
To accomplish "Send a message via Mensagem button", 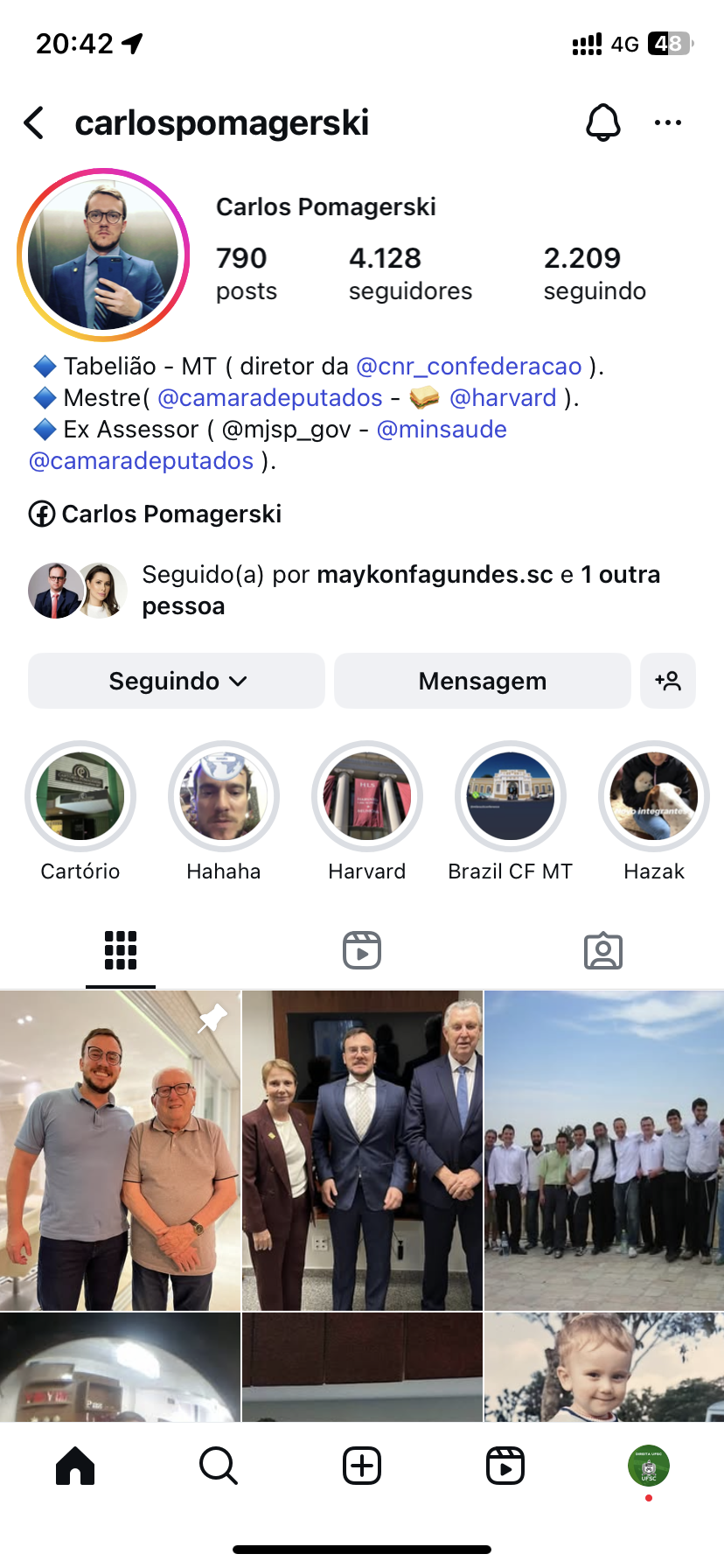I will point(482,681).
